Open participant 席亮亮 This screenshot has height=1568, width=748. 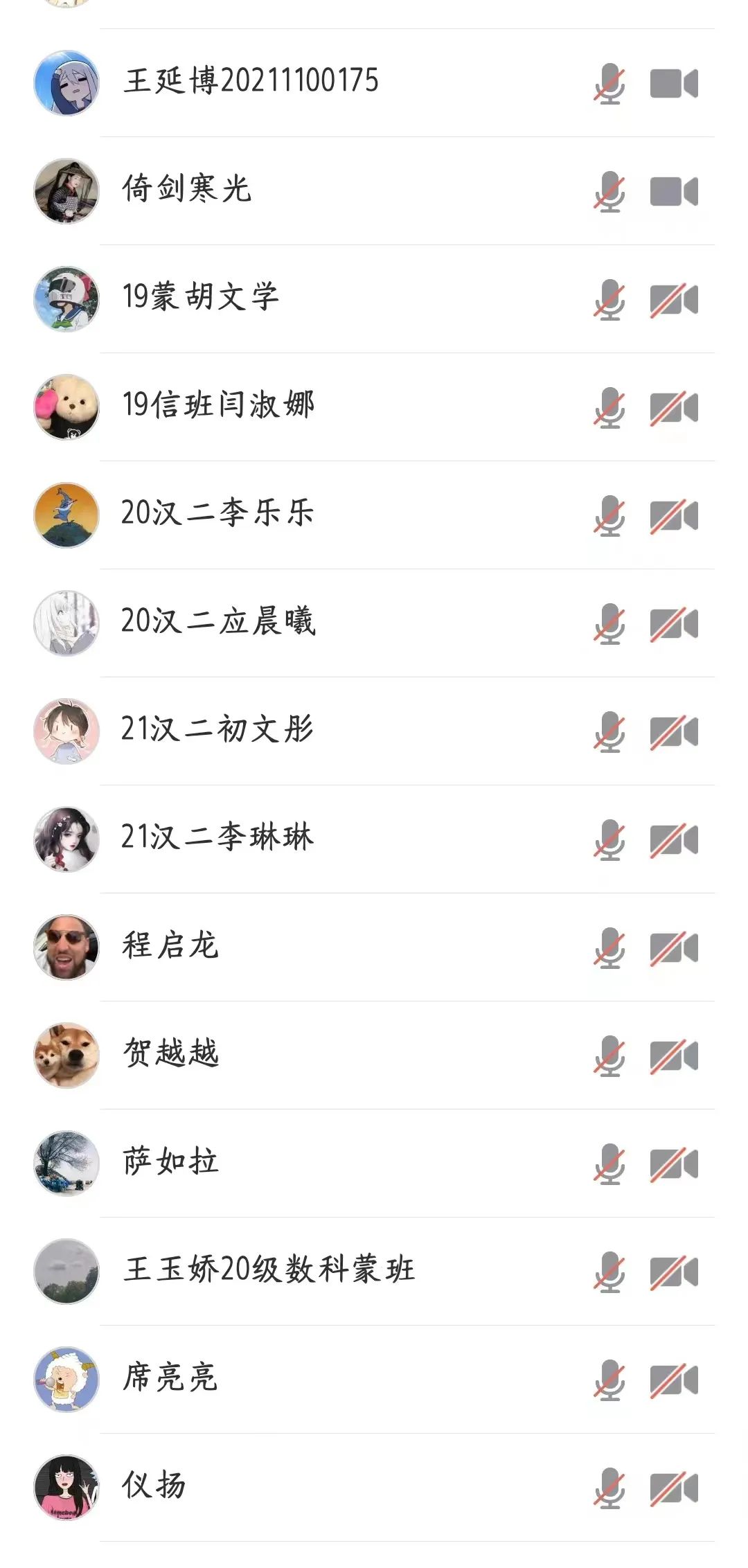[170, 1378]
